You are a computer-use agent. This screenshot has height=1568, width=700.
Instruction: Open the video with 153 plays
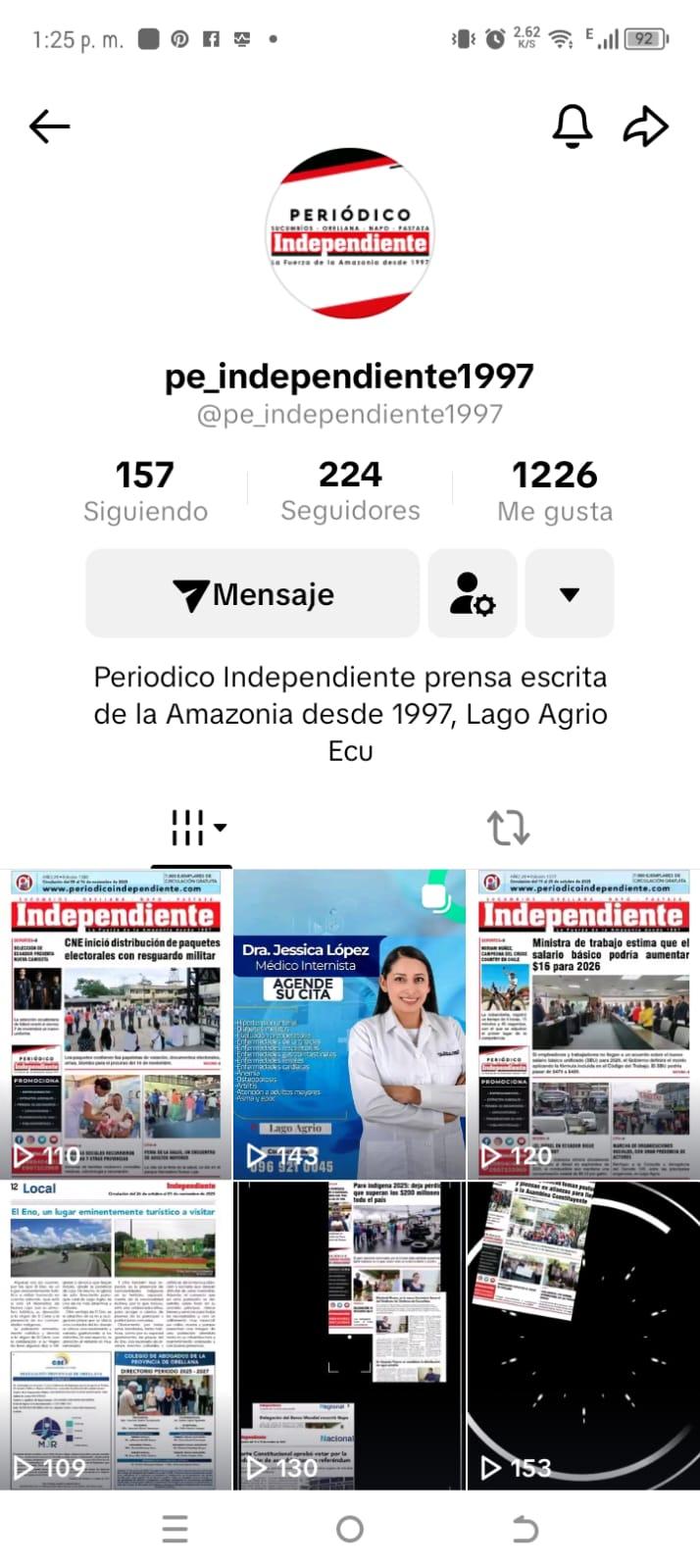click(584, 1336)
